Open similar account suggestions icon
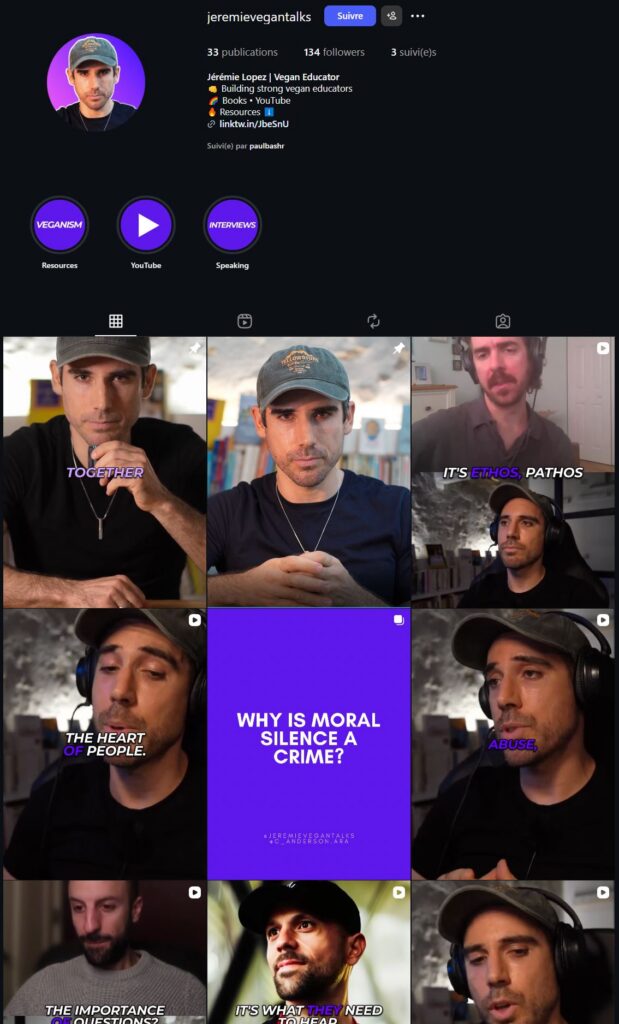Screen dimensions: 619x1024 tap(391, 16)
